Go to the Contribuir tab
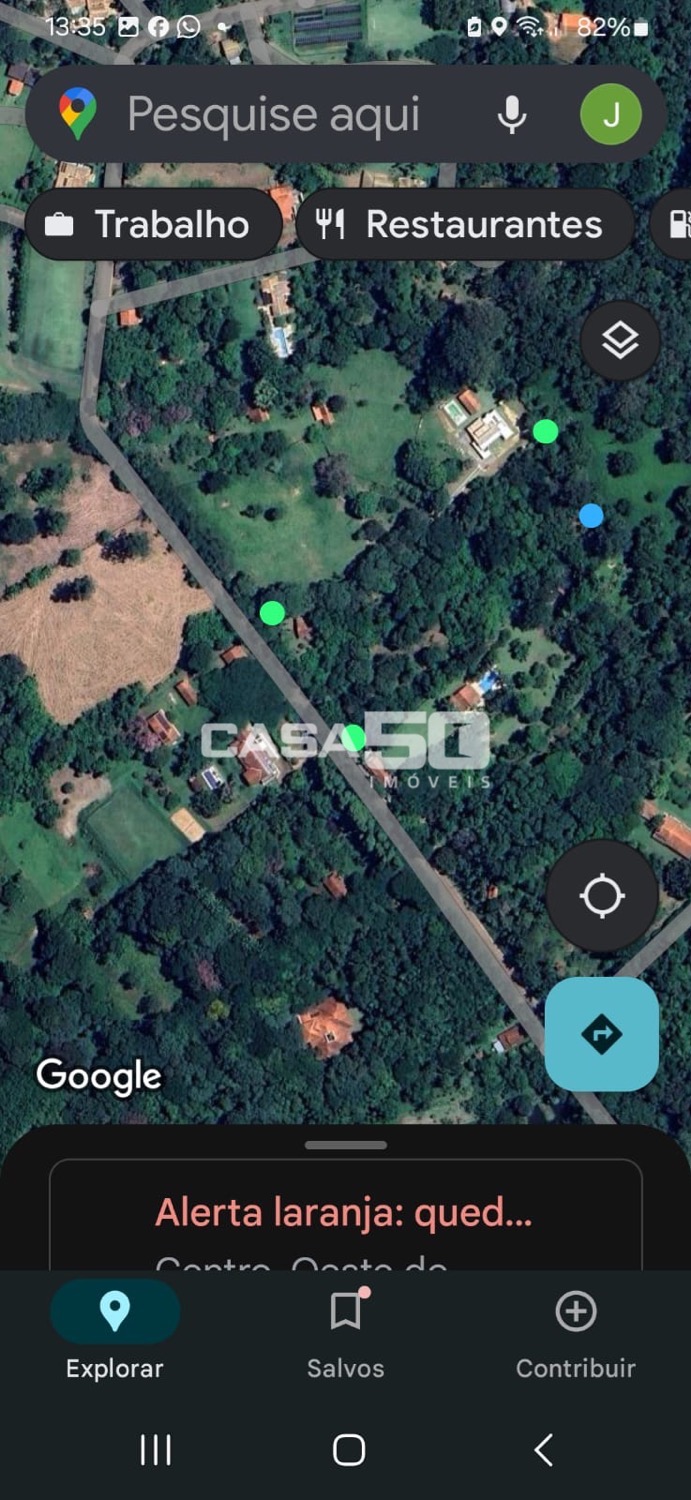Screen dimensions: 691x1500 [575, 1330]
